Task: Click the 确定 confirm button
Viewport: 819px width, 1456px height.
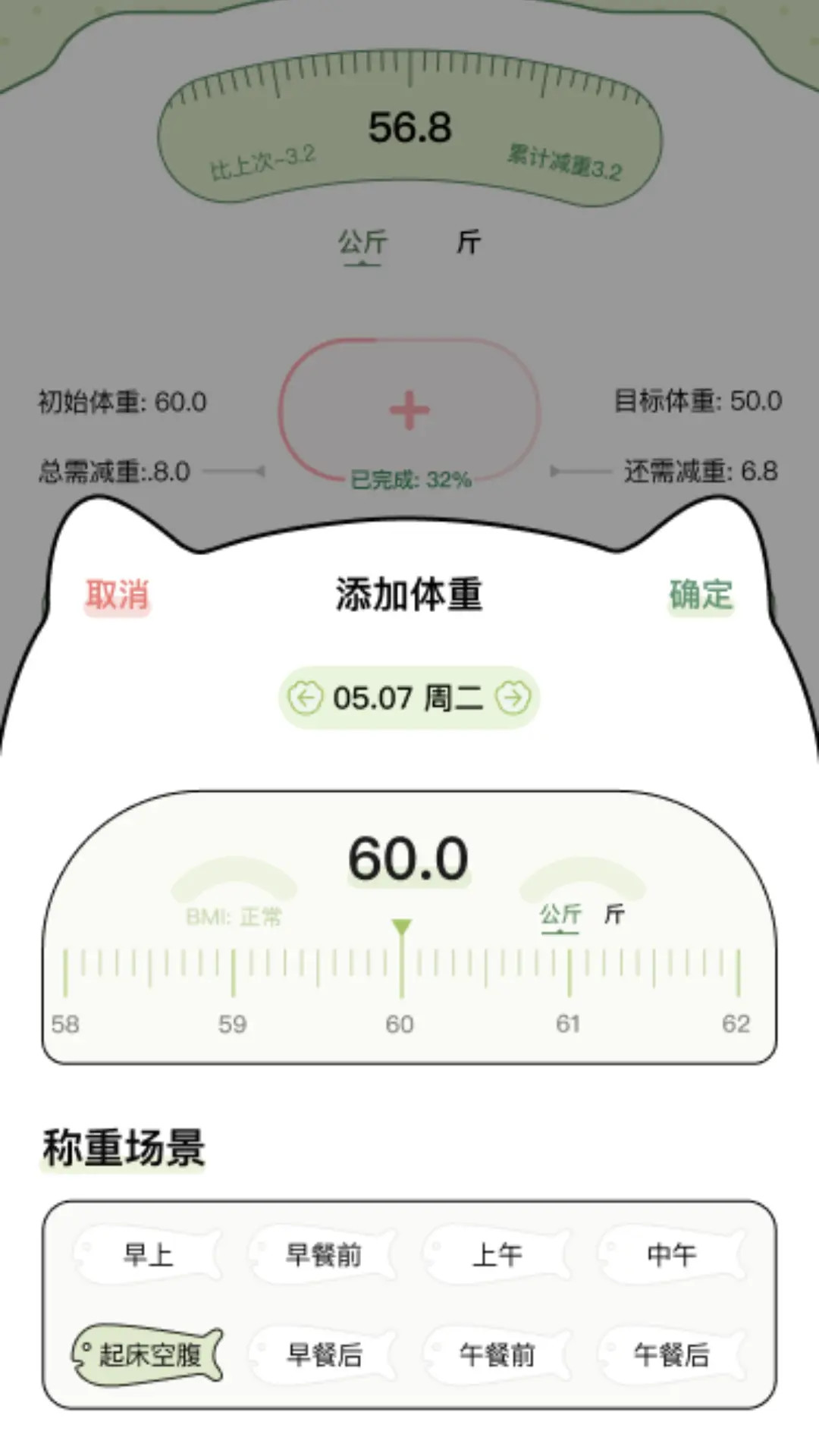Action: coord(701,597)
